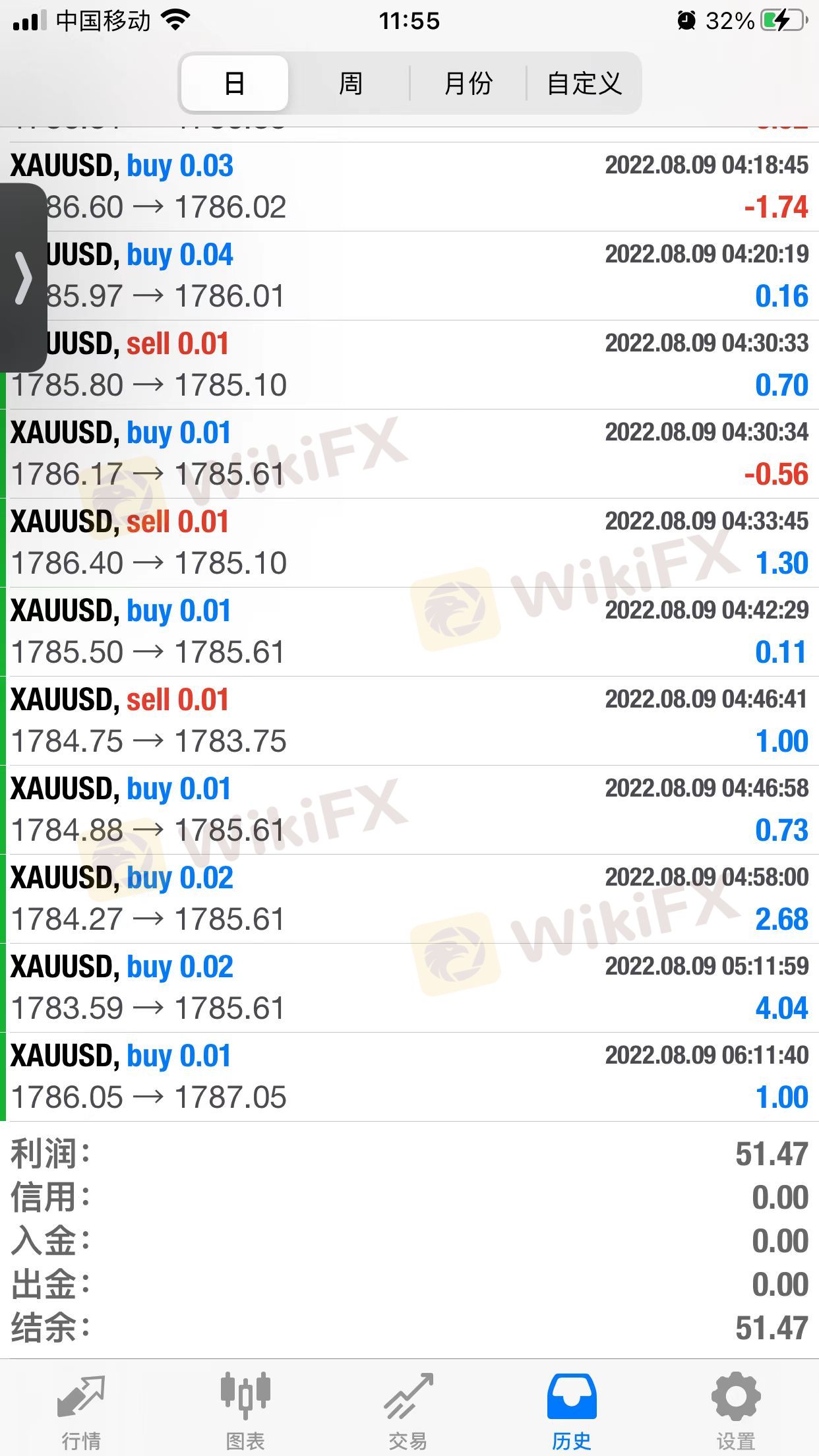Show details of buy 0.02 trade at 05:11:59

[409, 988]
